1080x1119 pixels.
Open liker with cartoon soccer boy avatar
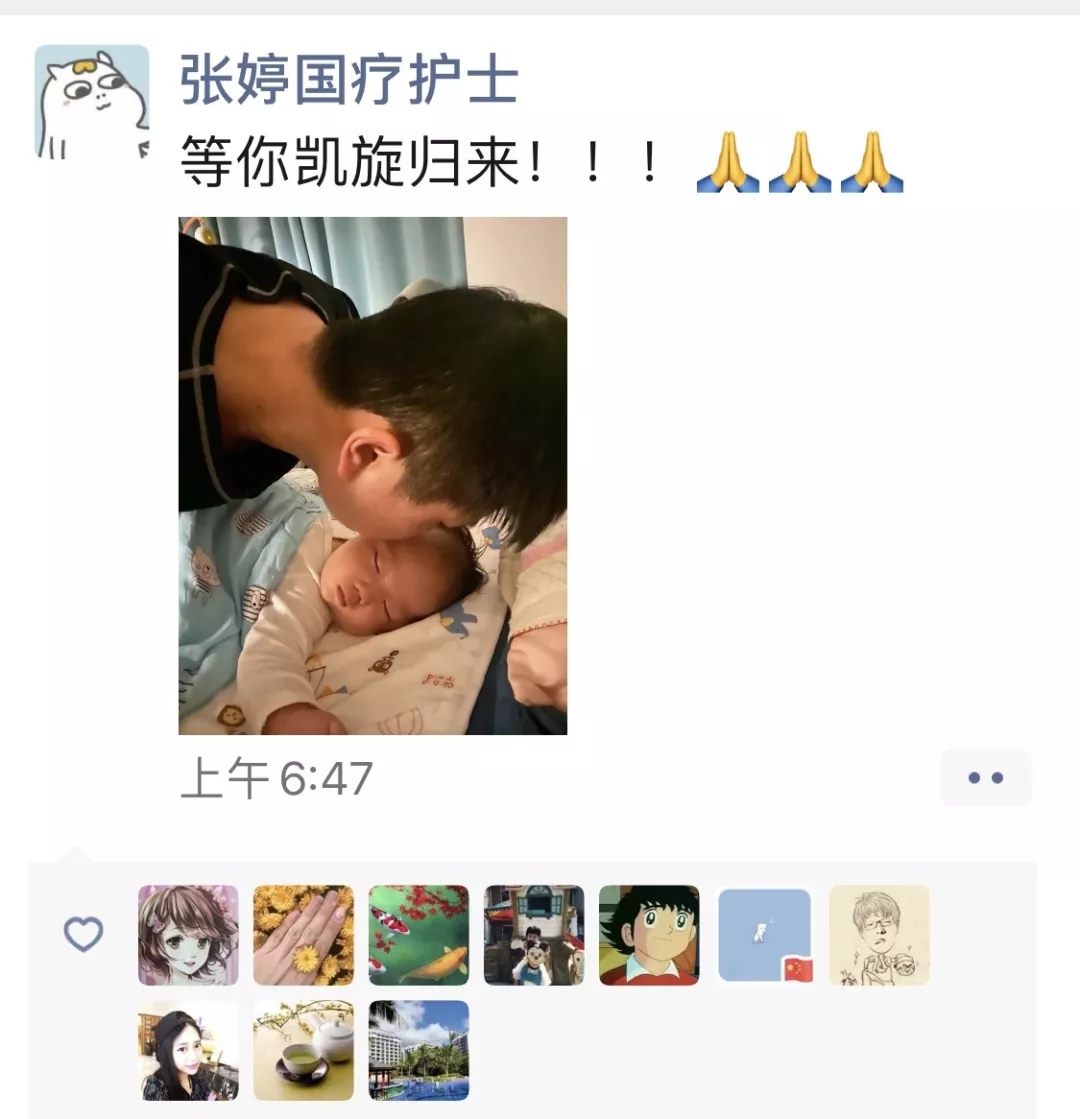(649, 935)
